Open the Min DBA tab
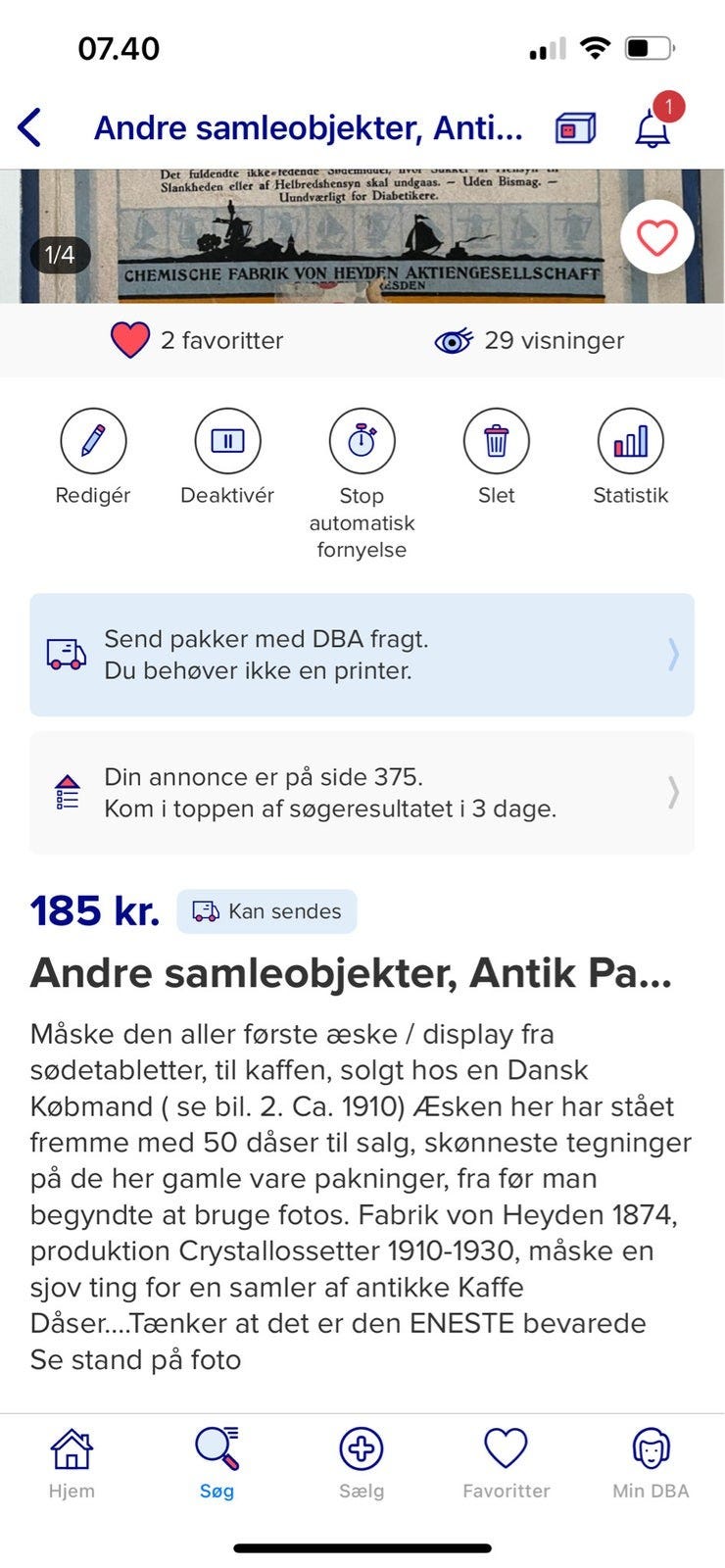The image size is (725, 1568). point(650,1460)
